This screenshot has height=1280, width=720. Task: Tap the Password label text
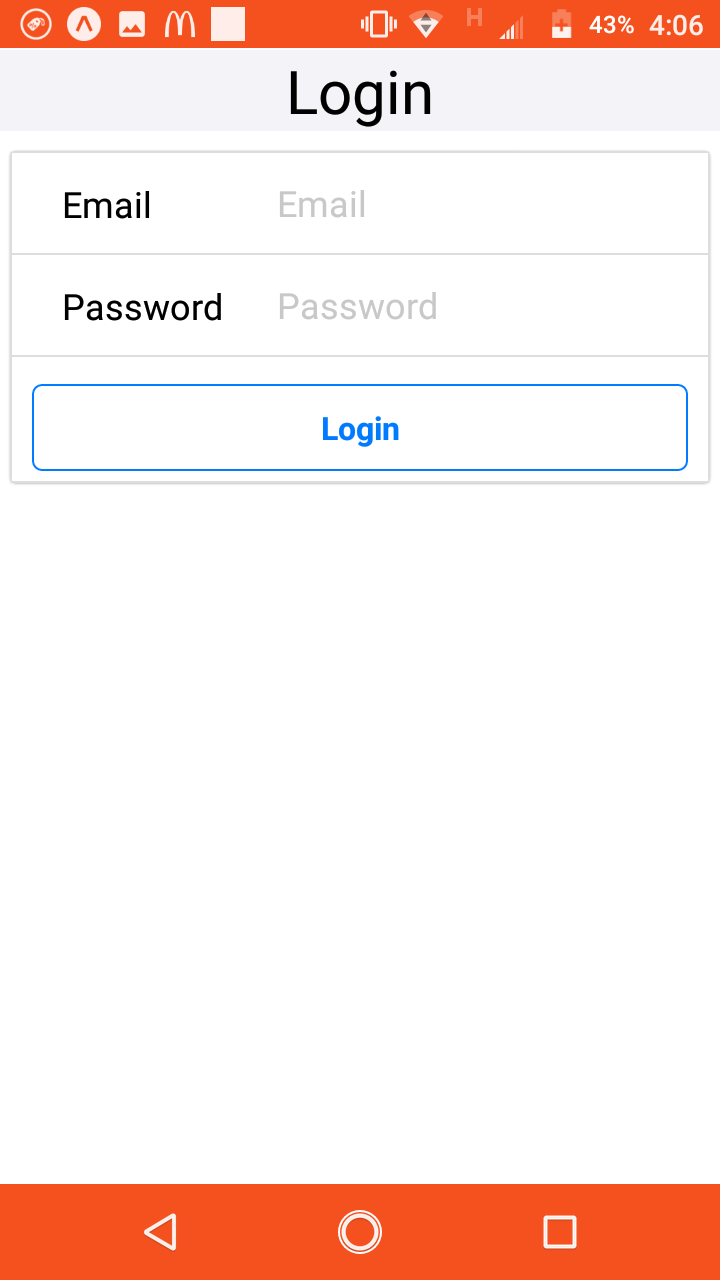click(x=142, y=307)
